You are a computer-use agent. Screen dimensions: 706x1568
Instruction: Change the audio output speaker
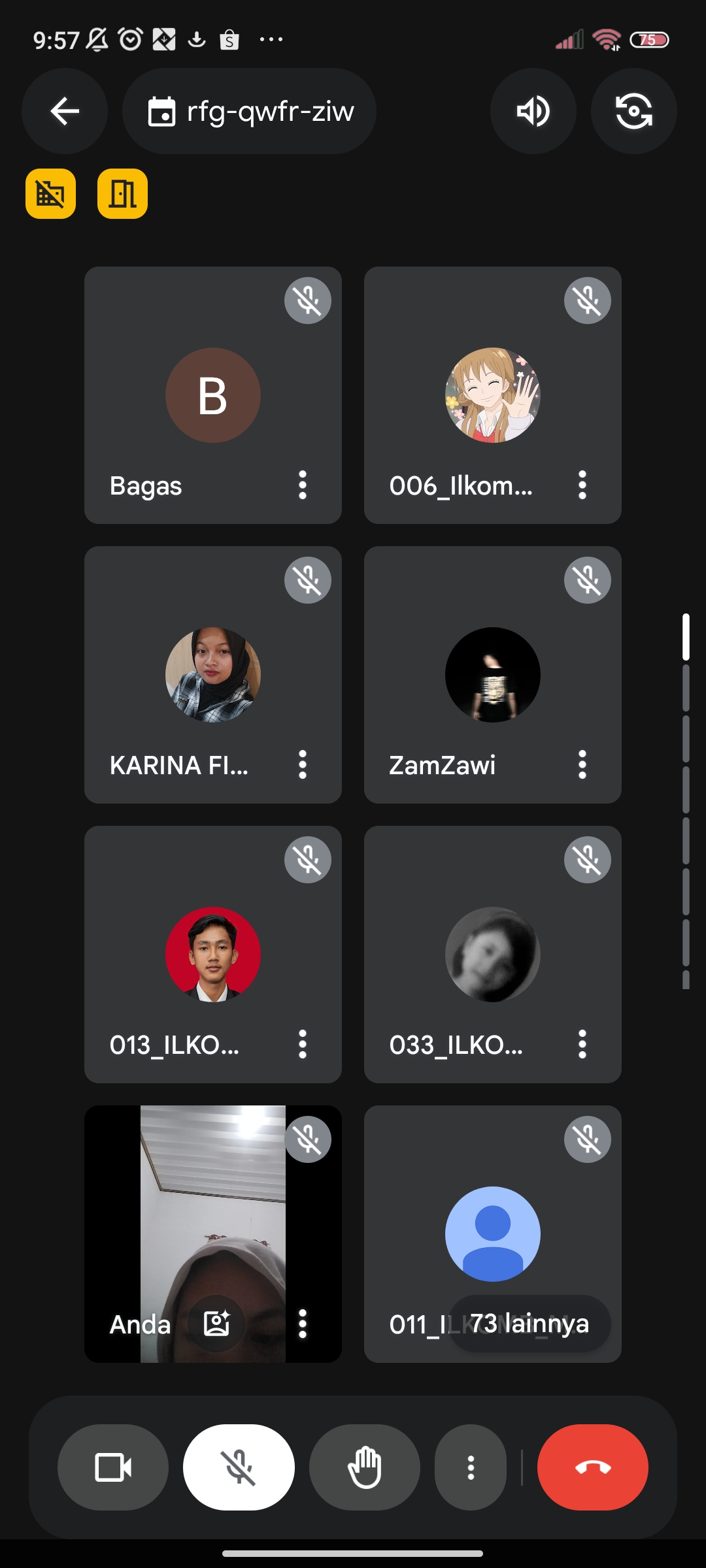coord(533,111)
